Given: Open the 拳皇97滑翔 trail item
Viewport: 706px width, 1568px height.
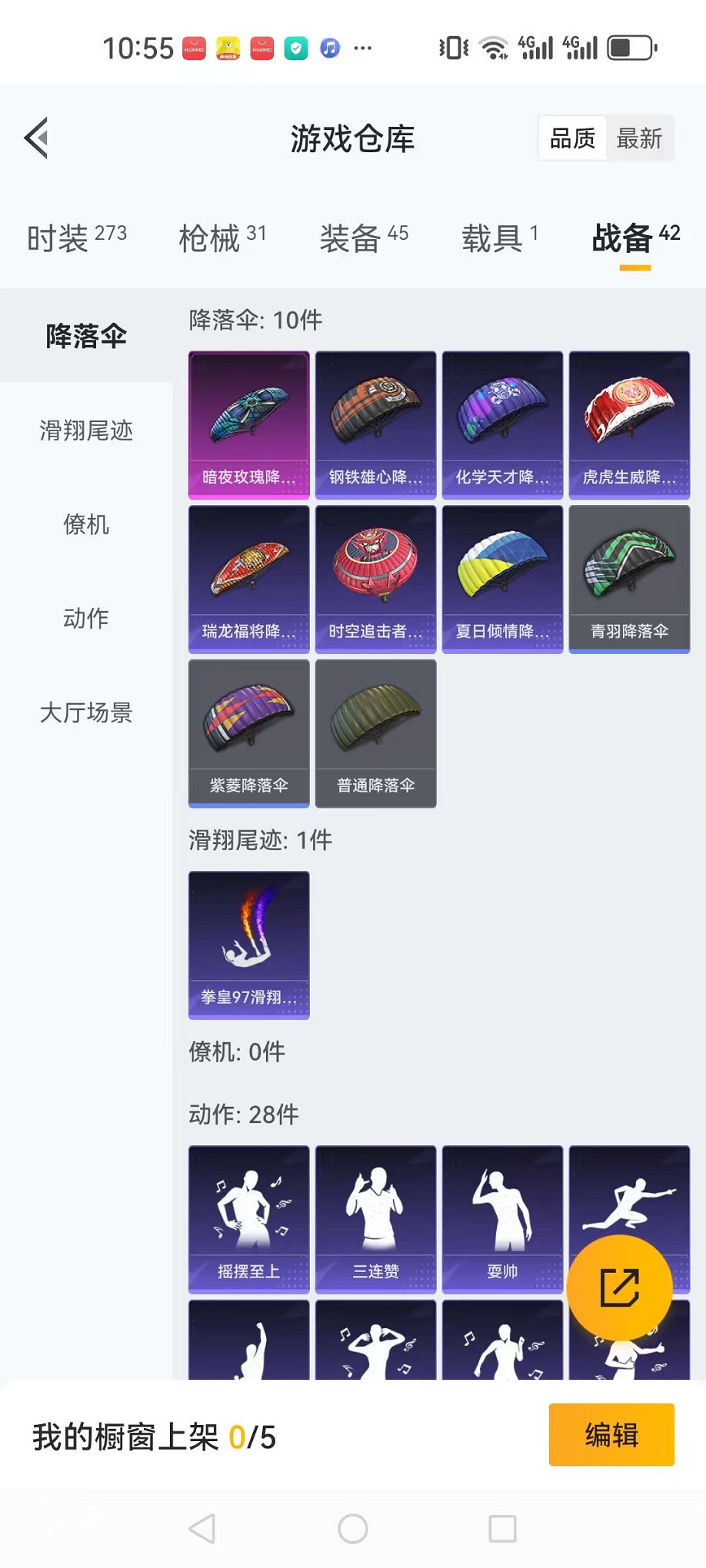Looking at the screenshot, I should pyautogui.click(x=249, y=945).
